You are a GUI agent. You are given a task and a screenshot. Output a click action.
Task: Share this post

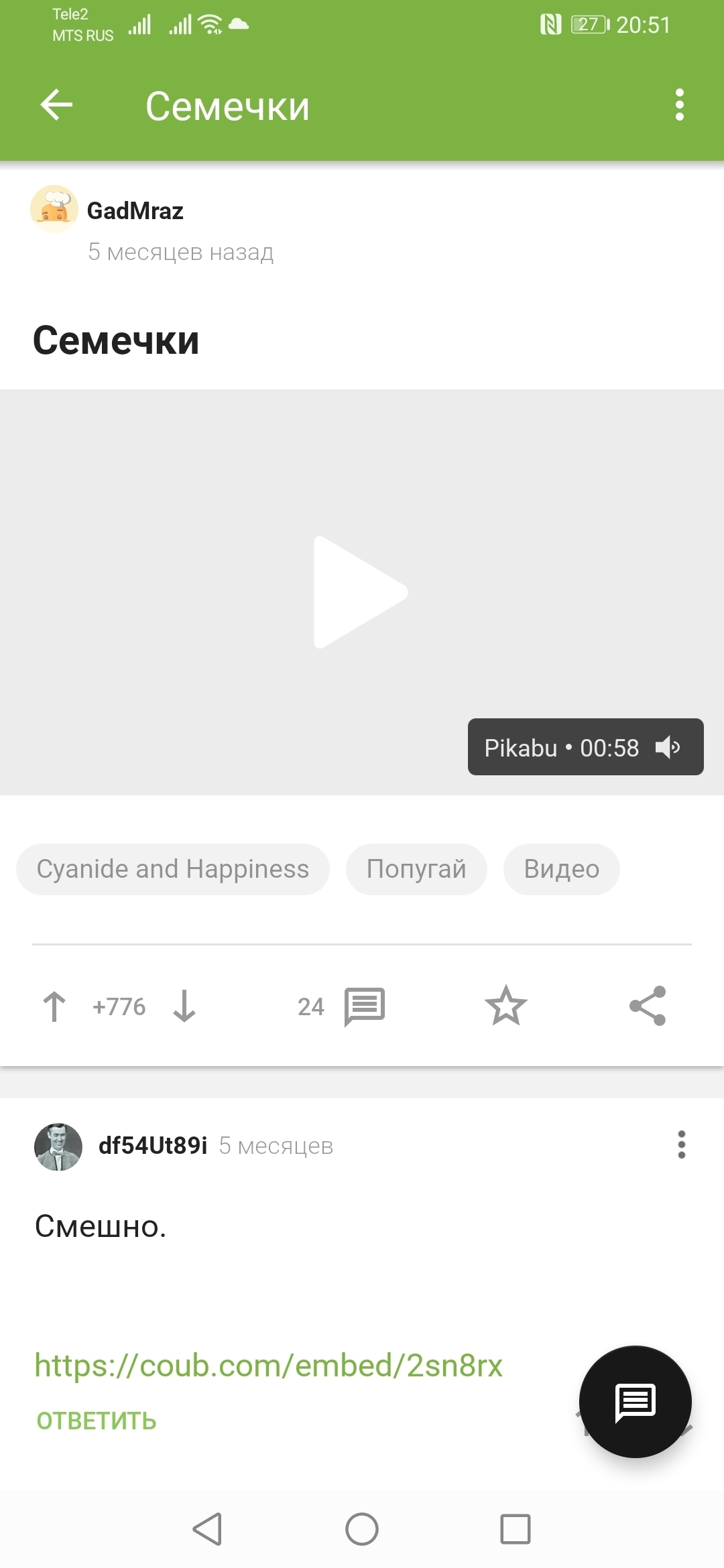click(x=648, y=1006)
